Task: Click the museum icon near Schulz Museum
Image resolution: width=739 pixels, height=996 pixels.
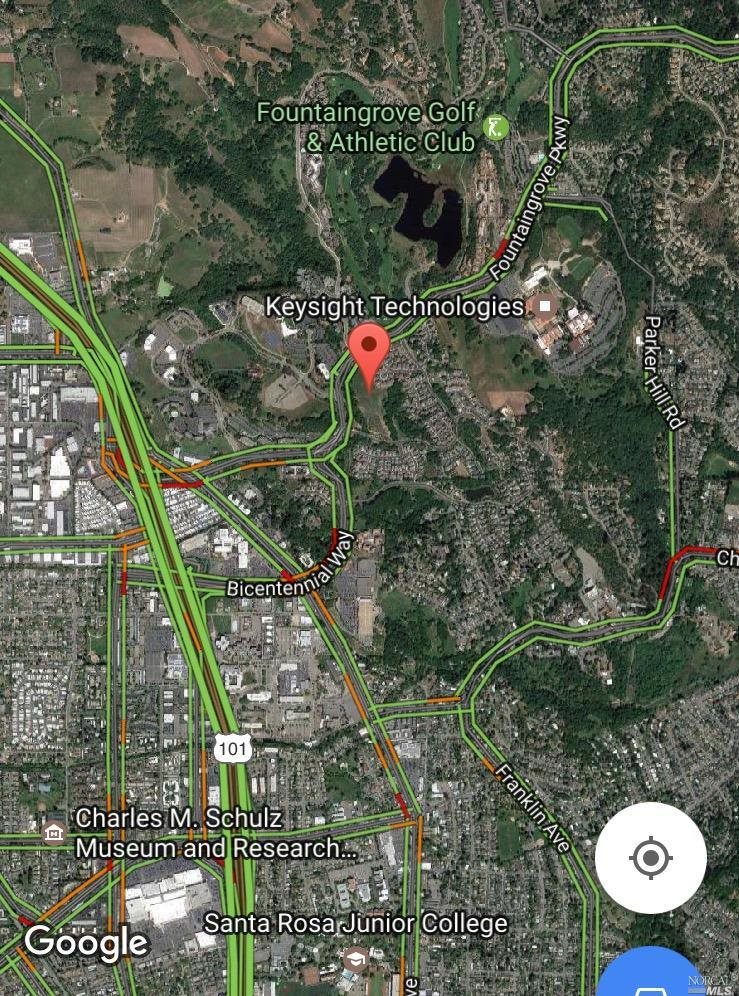Action: 54,832
